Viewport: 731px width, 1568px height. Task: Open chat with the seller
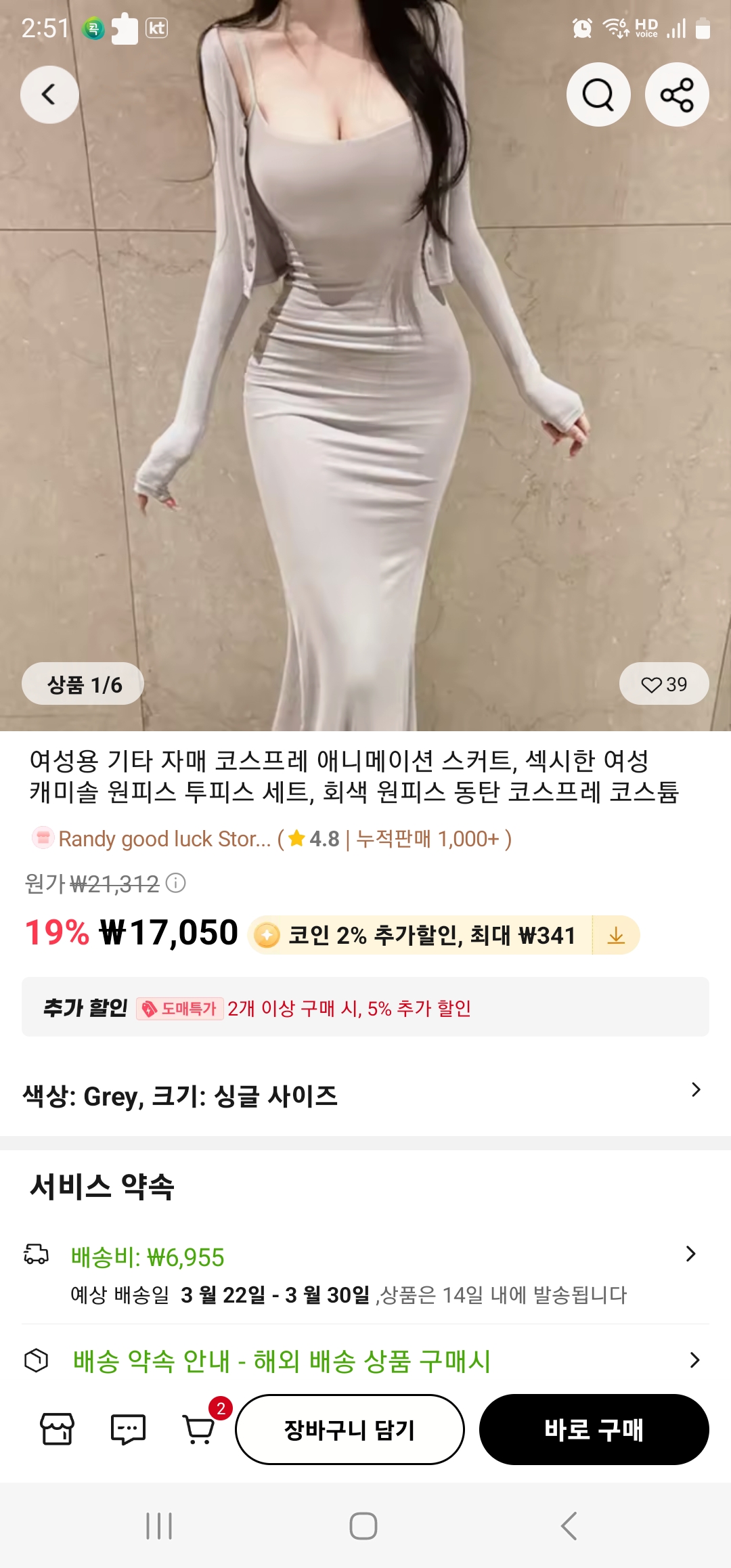128,1429
